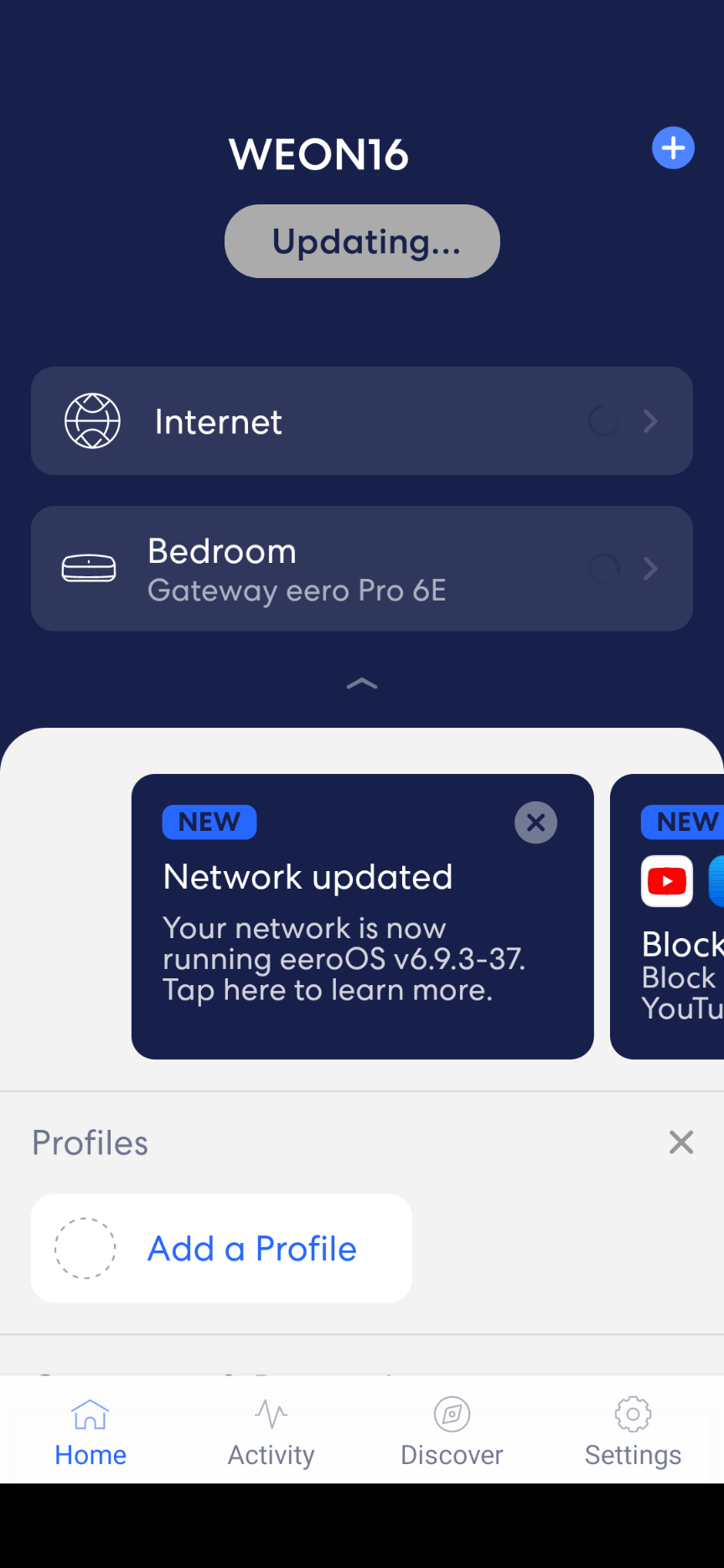Select the Home tab
Screen dimensions: 724x1568
coord(90,1431)
